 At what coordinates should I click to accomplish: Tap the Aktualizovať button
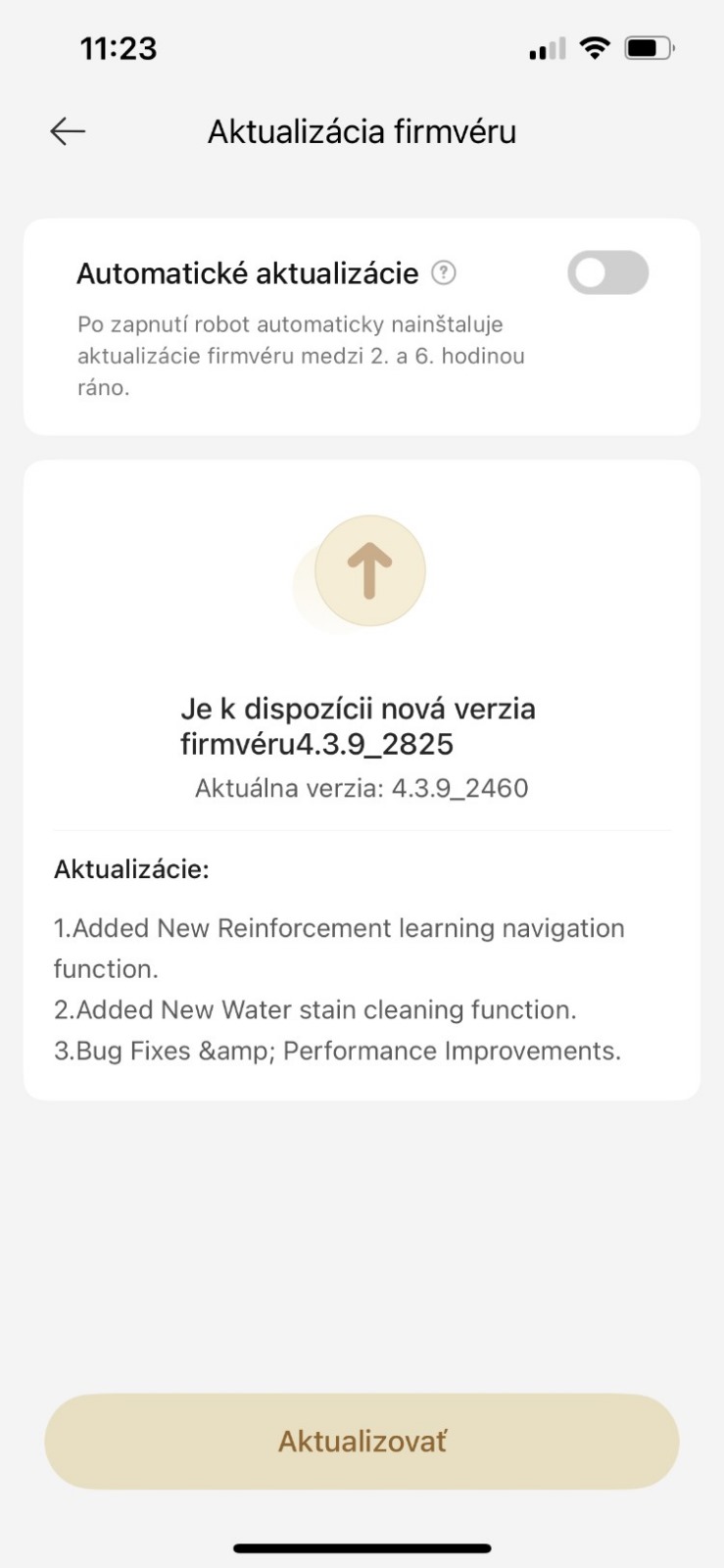click(x=362, y=1441)
